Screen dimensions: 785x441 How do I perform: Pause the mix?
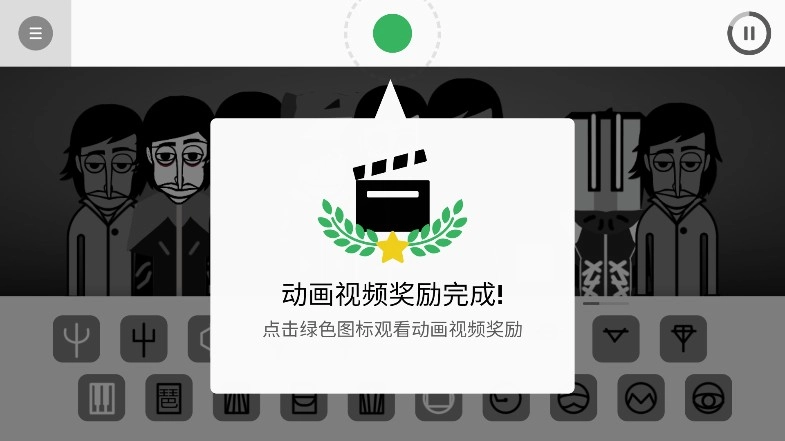(x=748, y=33)
